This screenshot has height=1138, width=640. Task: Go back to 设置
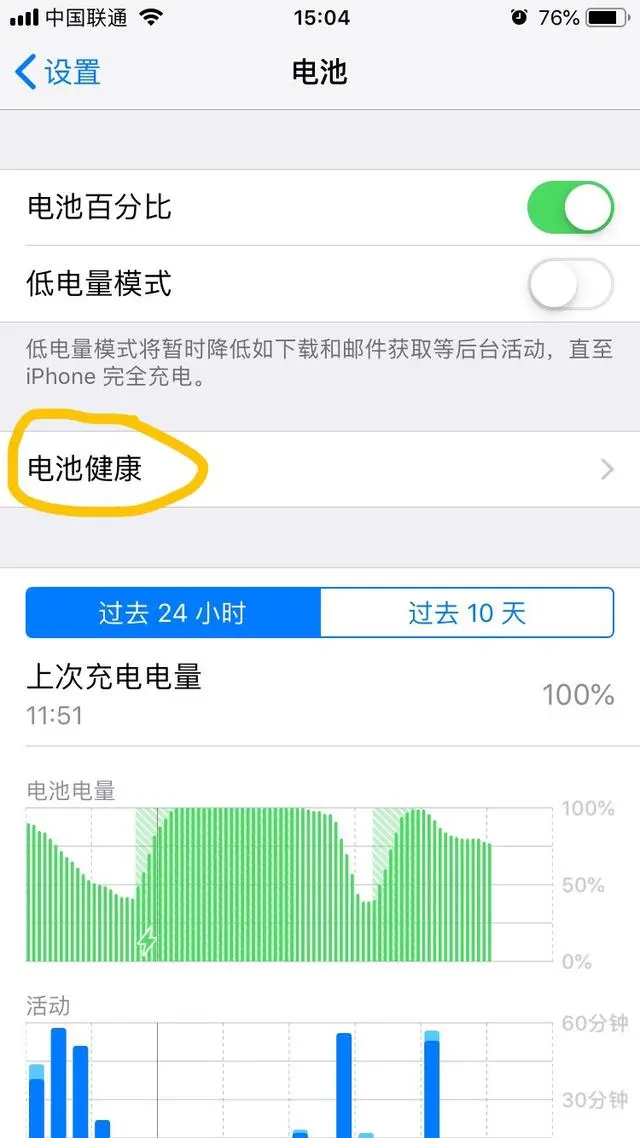pos(58,73)
